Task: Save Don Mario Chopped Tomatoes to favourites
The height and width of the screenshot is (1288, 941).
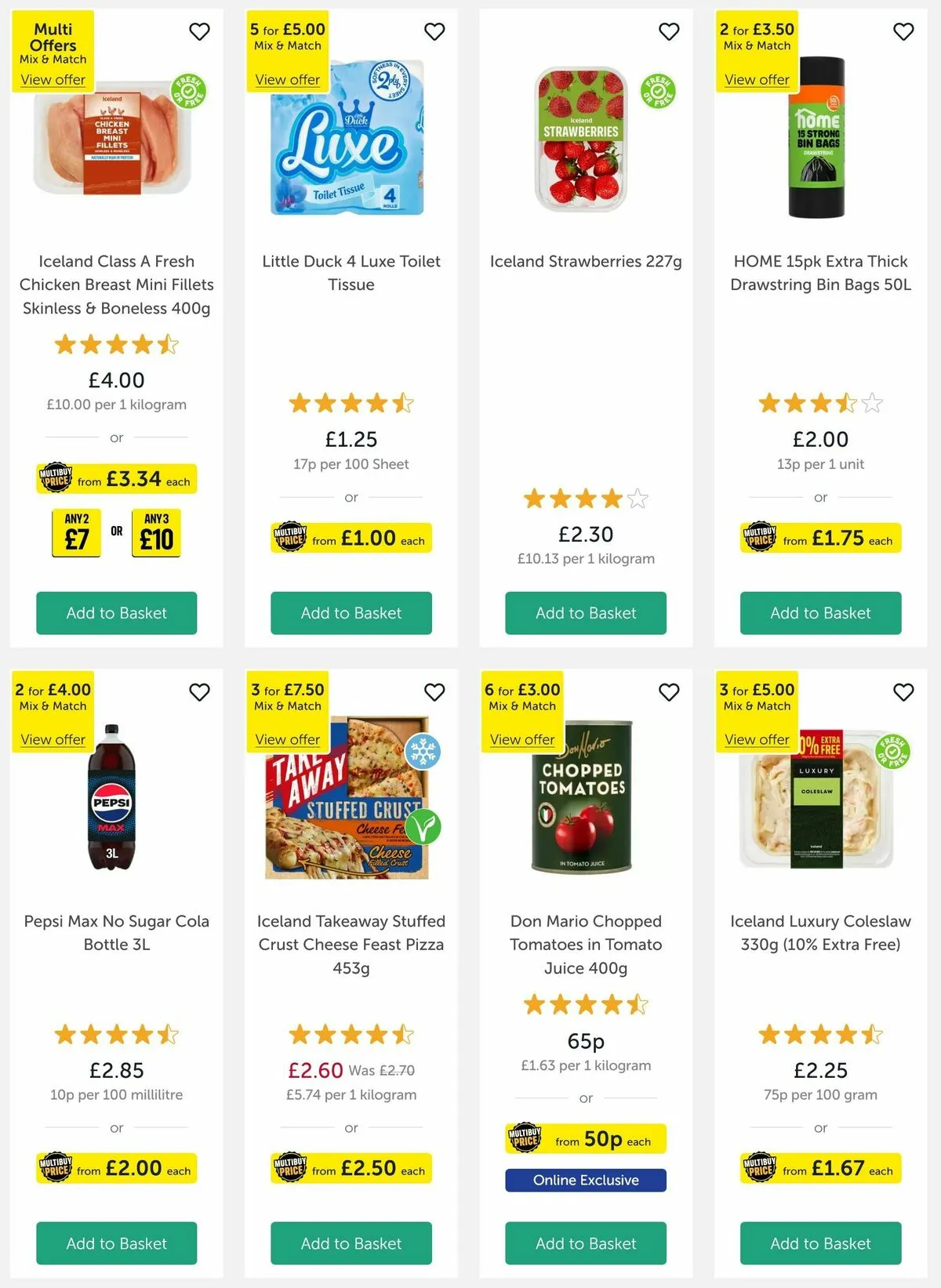Action: pyautogui.click(x=669, y=692)
